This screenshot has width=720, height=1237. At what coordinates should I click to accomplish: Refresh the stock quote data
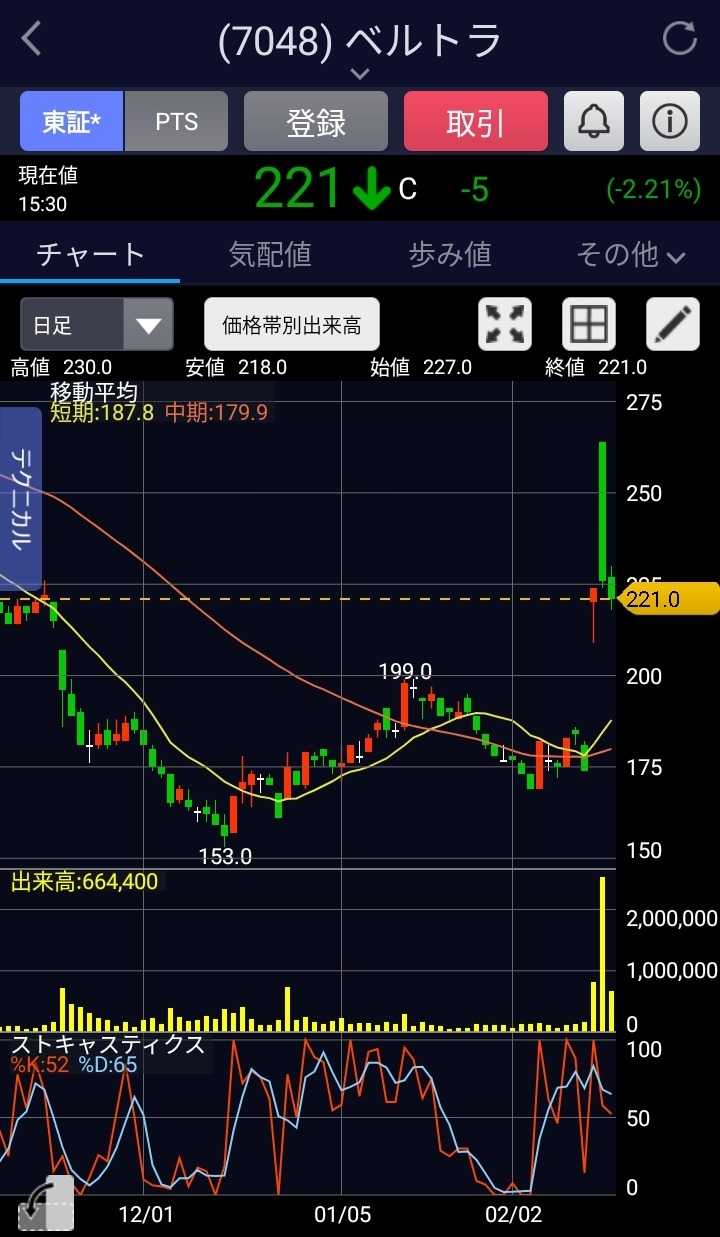[x=680, y=40]
